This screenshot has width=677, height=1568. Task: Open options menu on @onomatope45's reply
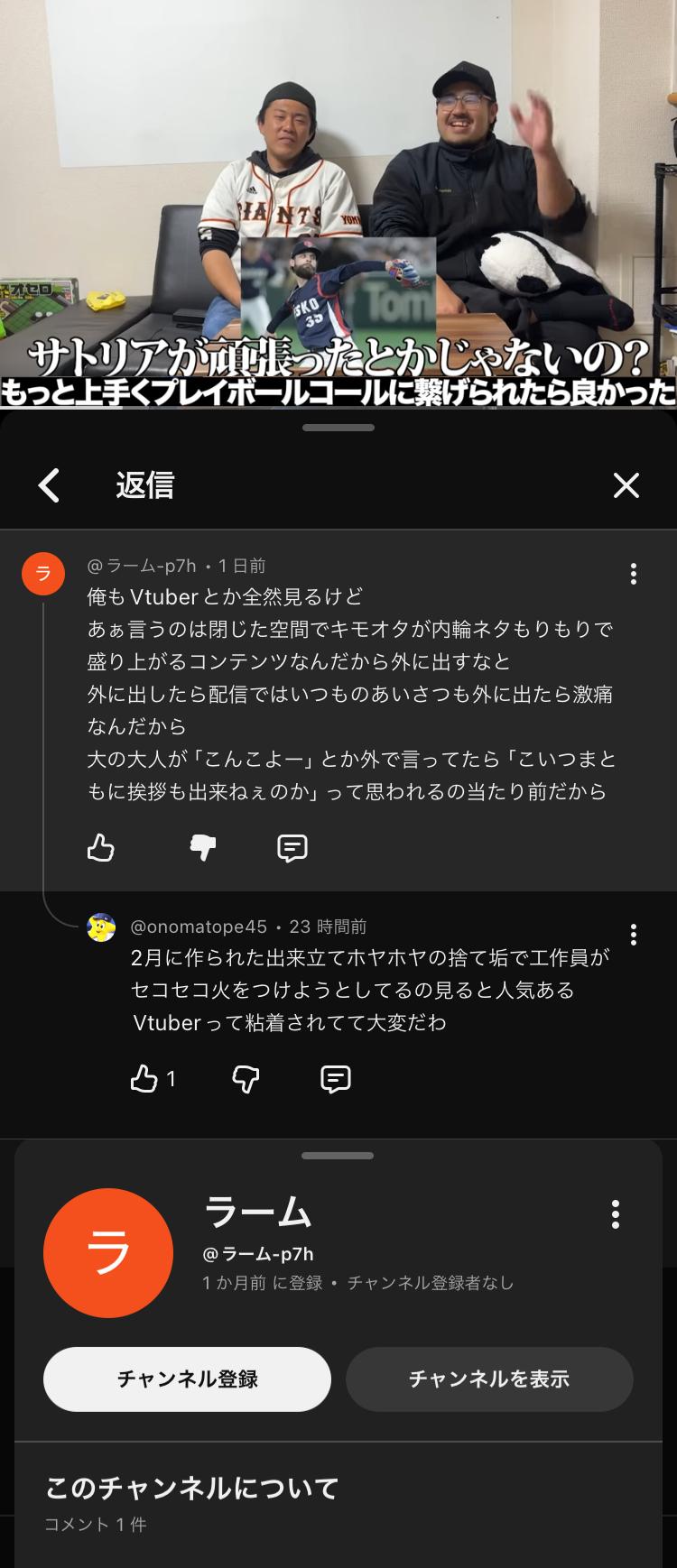click(634, 935)
